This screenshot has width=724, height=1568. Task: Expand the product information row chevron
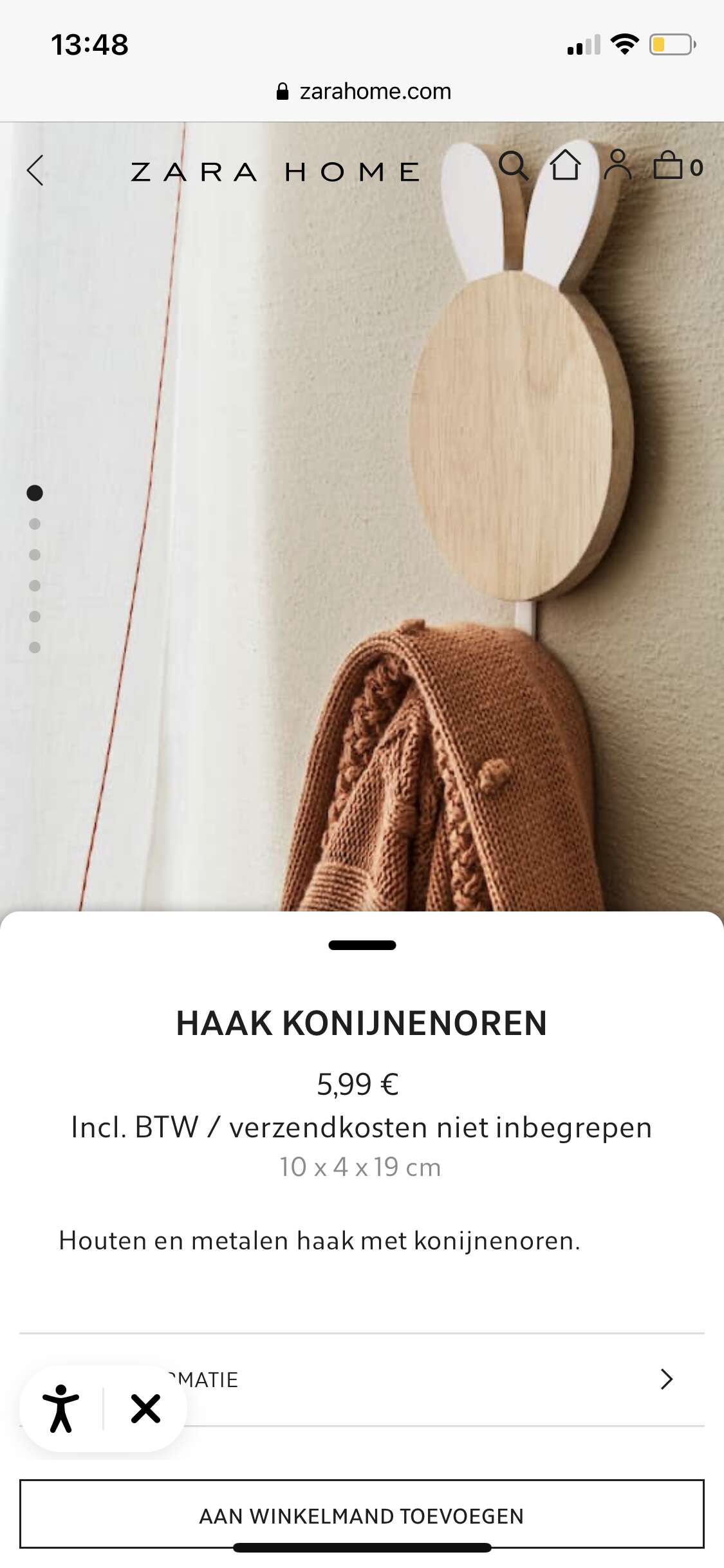pyautogui.click(x=667, y=1379)
